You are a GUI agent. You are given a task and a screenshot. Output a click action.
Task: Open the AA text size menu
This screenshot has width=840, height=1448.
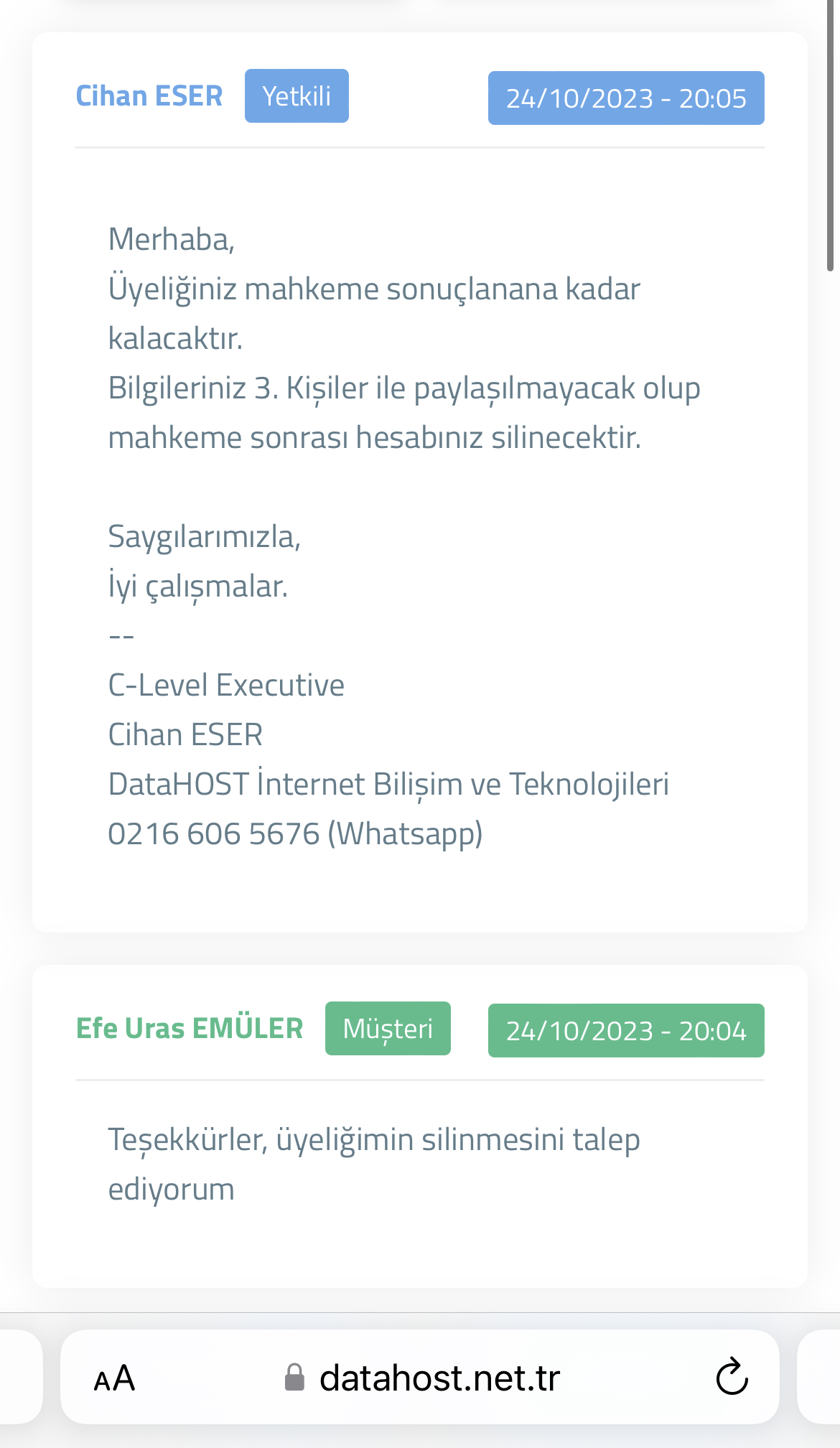[x=115, y=1378]
